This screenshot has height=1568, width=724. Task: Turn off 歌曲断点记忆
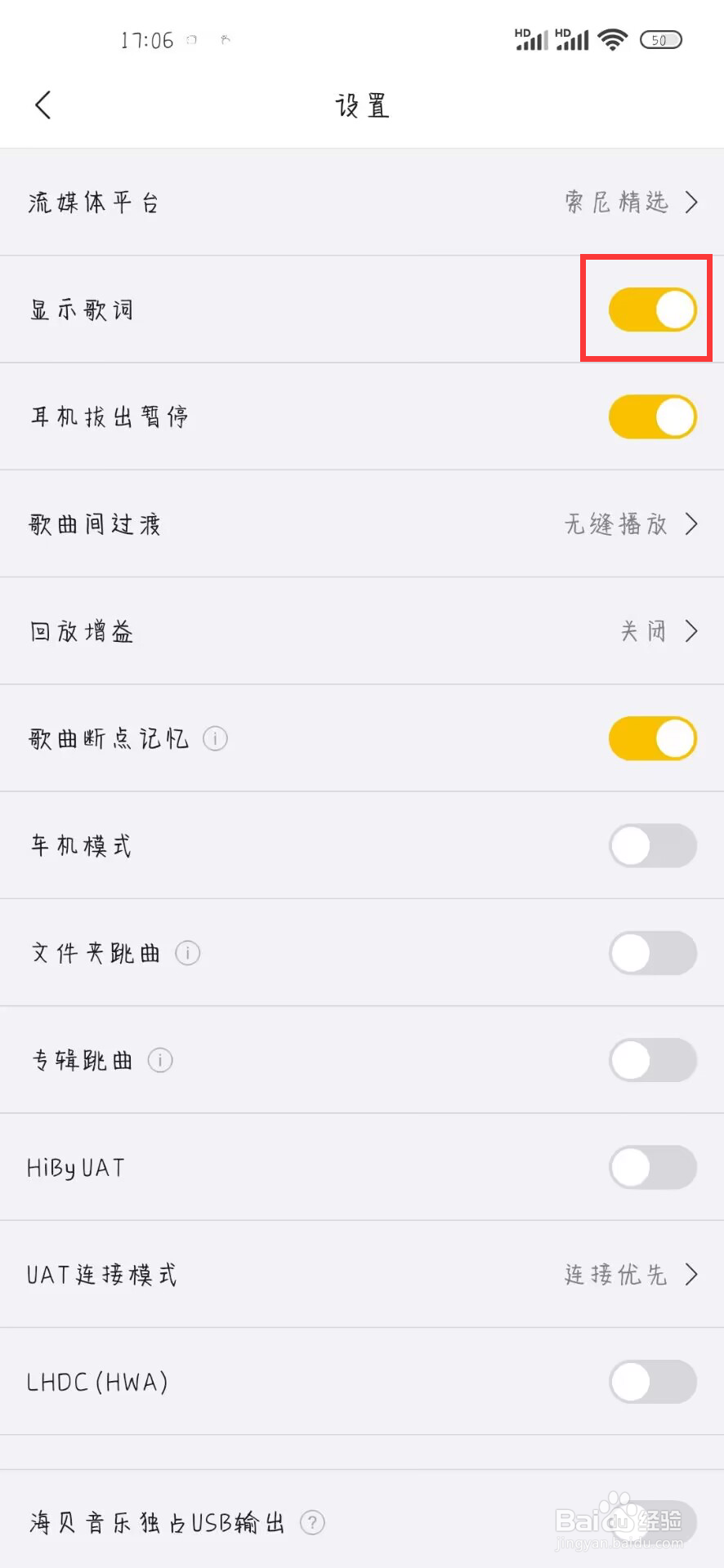[652, 738]
